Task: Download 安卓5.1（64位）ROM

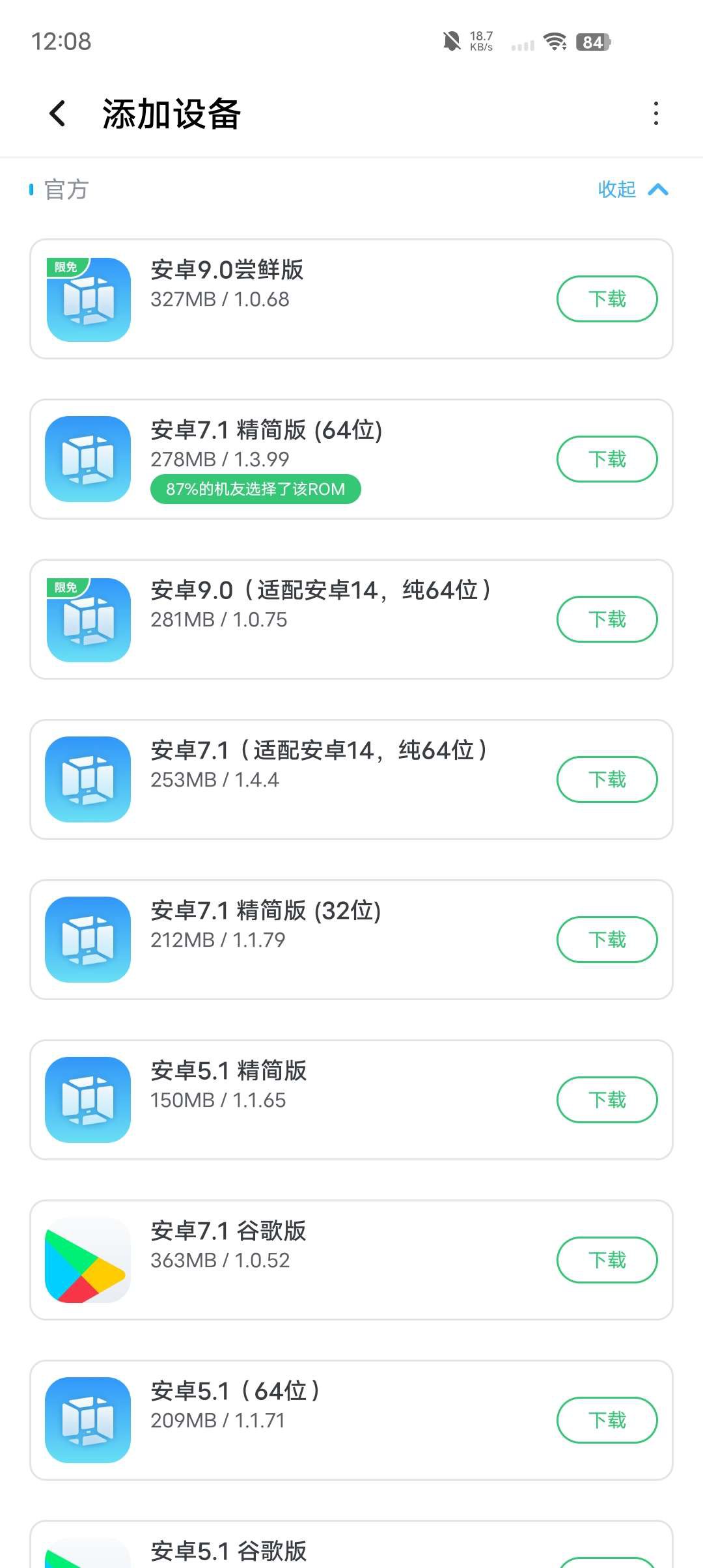Action: click(x=607, y=1420)
